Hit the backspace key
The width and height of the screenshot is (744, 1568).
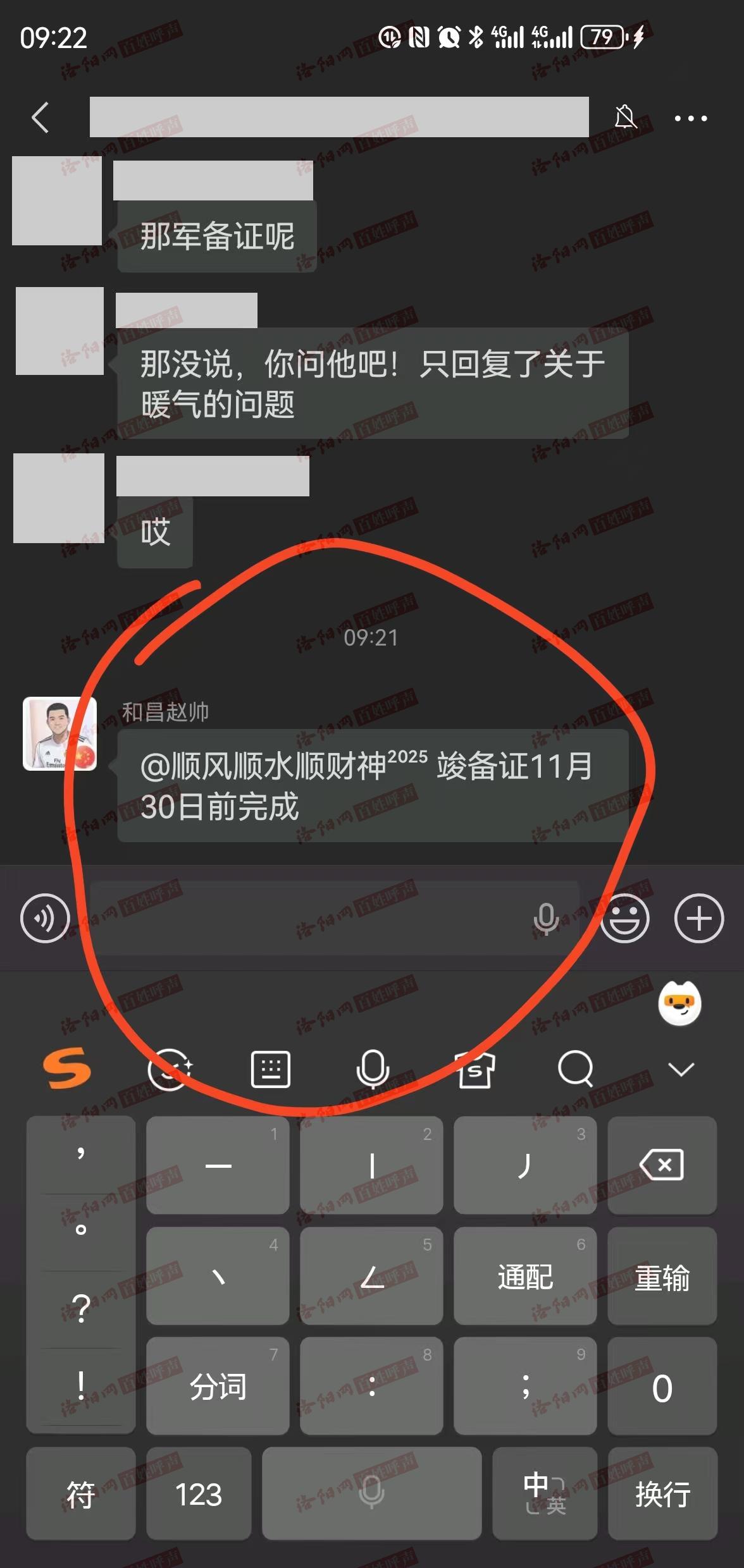pyautogui.click(x=662, y=1165)
